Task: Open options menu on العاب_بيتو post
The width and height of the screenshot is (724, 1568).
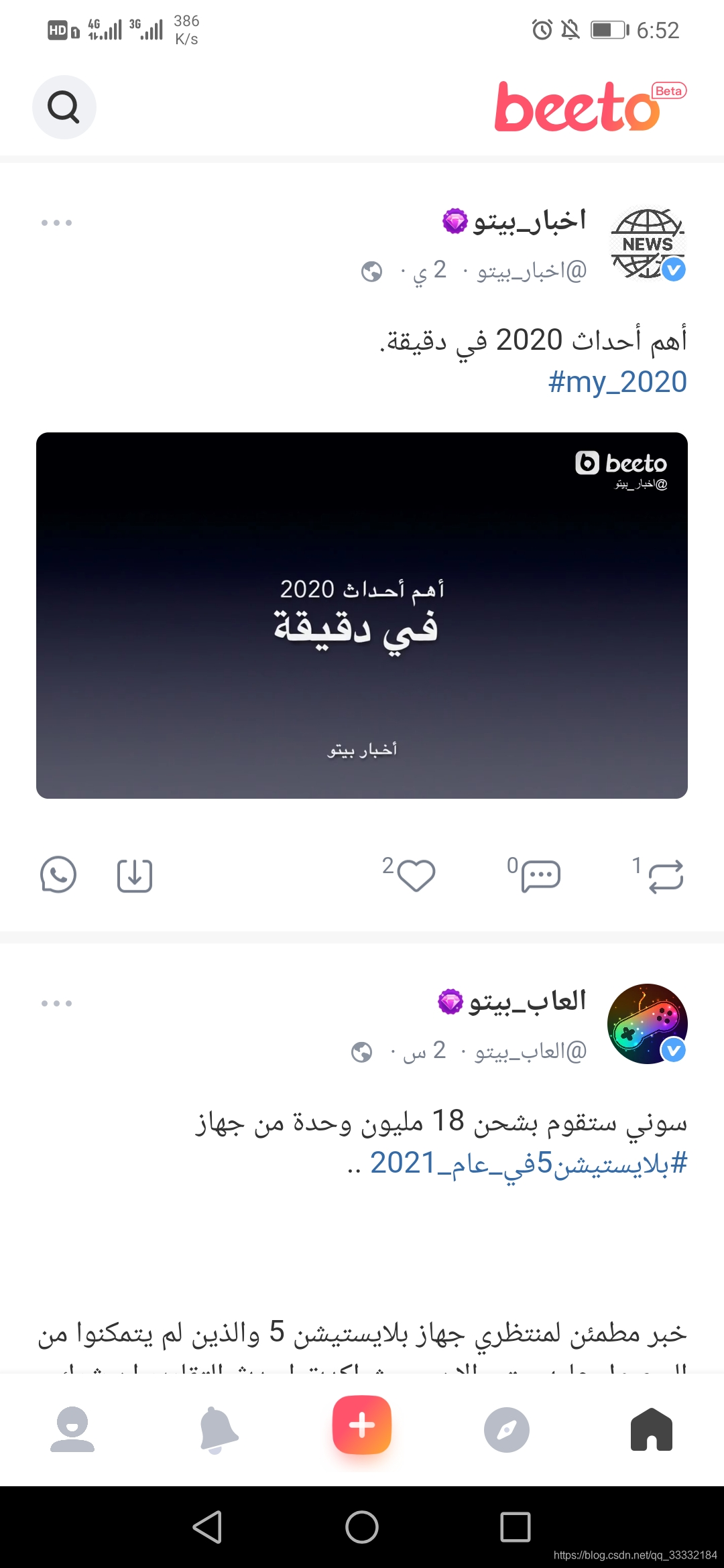Action: (56, 1003)
